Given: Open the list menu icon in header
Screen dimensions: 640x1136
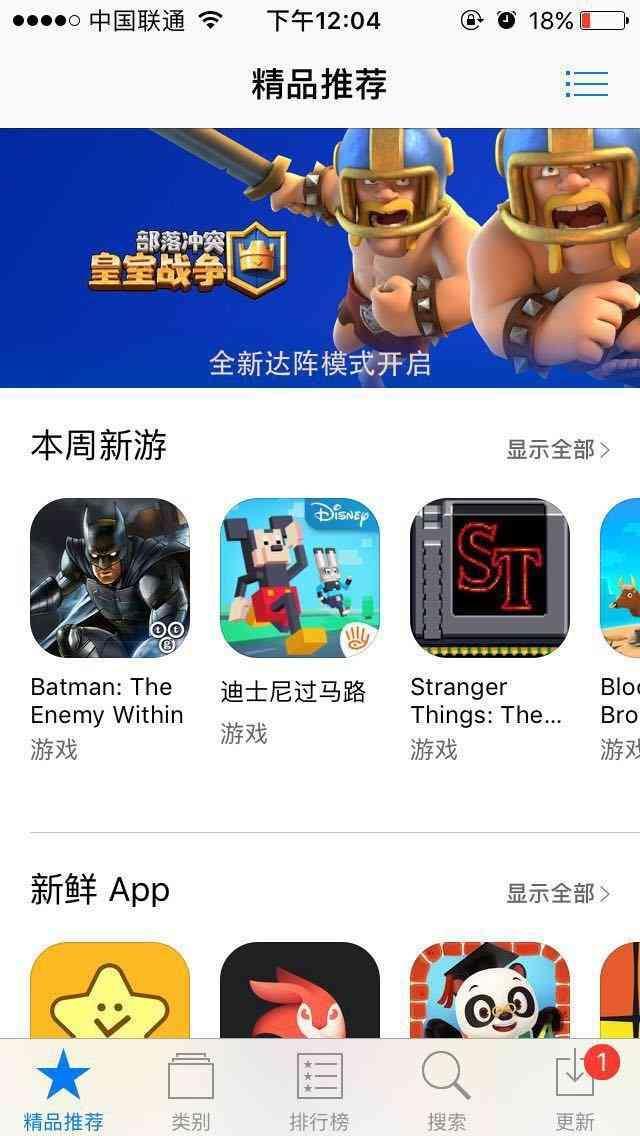Looking at the screenshot, I should tap(586, 83).
